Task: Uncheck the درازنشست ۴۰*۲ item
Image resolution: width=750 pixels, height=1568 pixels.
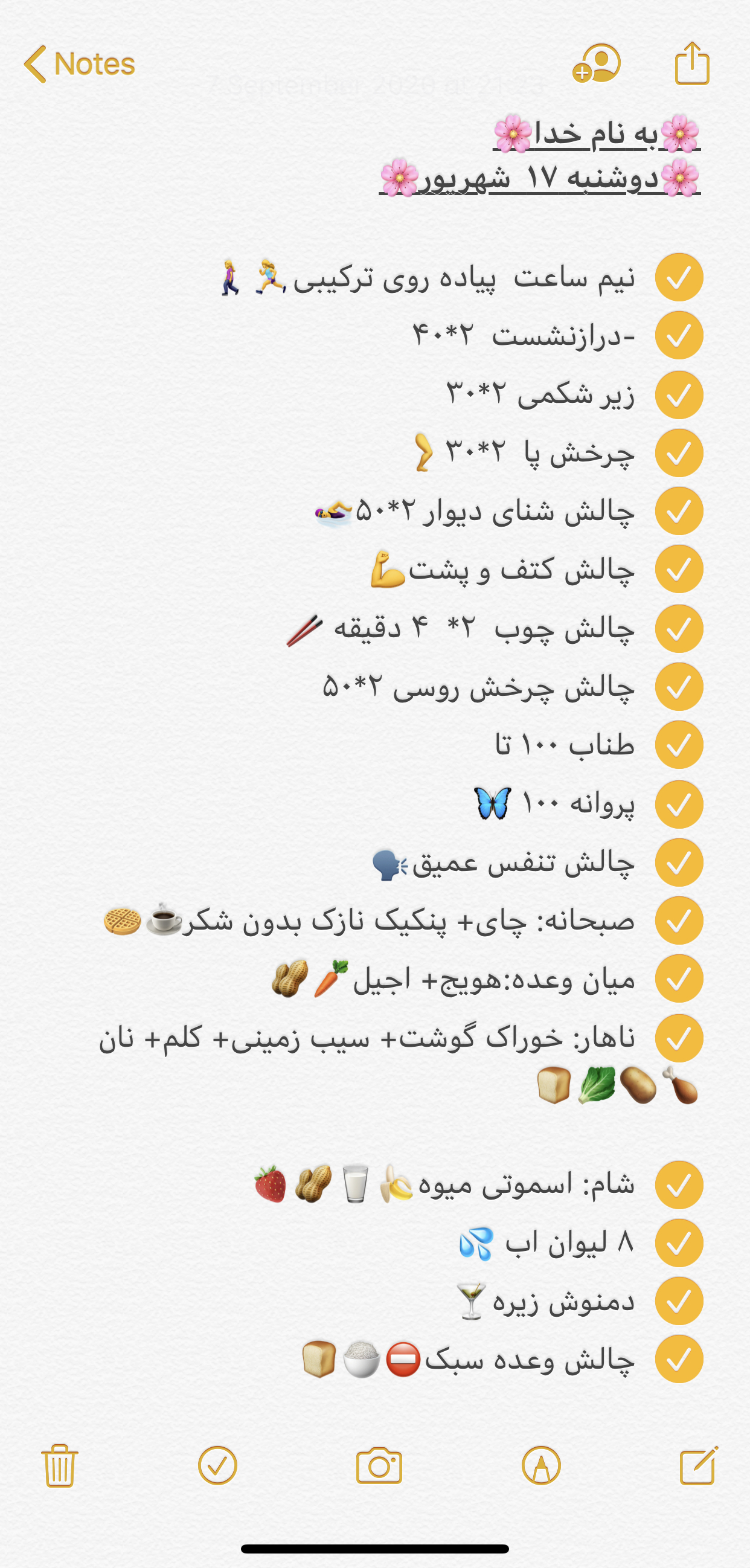Action: coord(679,335)
